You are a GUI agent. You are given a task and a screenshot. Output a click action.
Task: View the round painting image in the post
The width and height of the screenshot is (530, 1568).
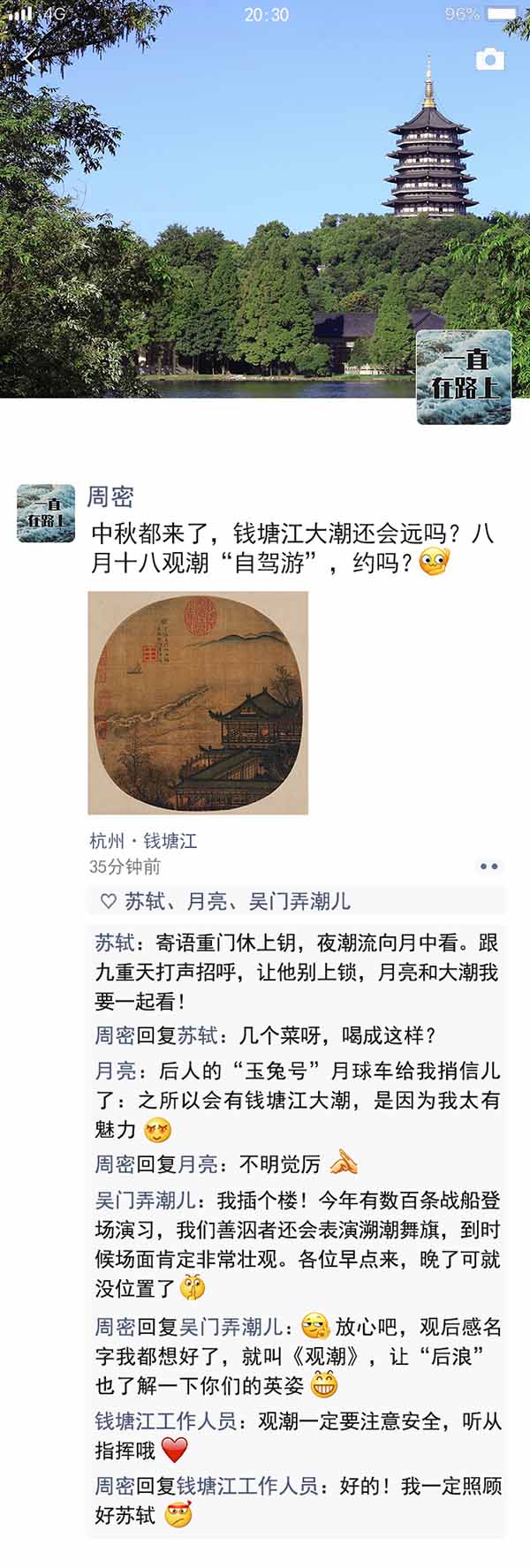click(198, 702)
